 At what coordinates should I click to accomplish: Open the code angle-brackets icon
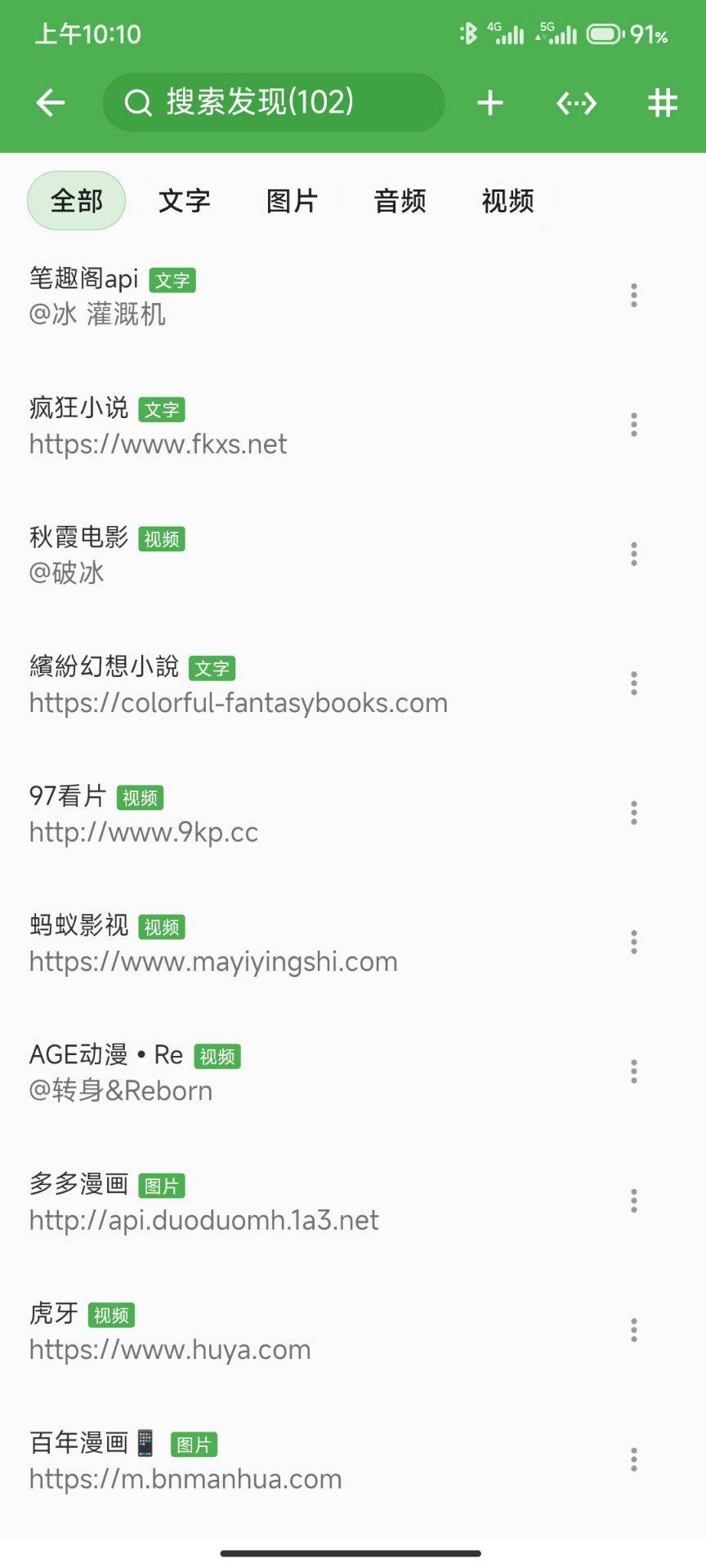coord(576,103)
